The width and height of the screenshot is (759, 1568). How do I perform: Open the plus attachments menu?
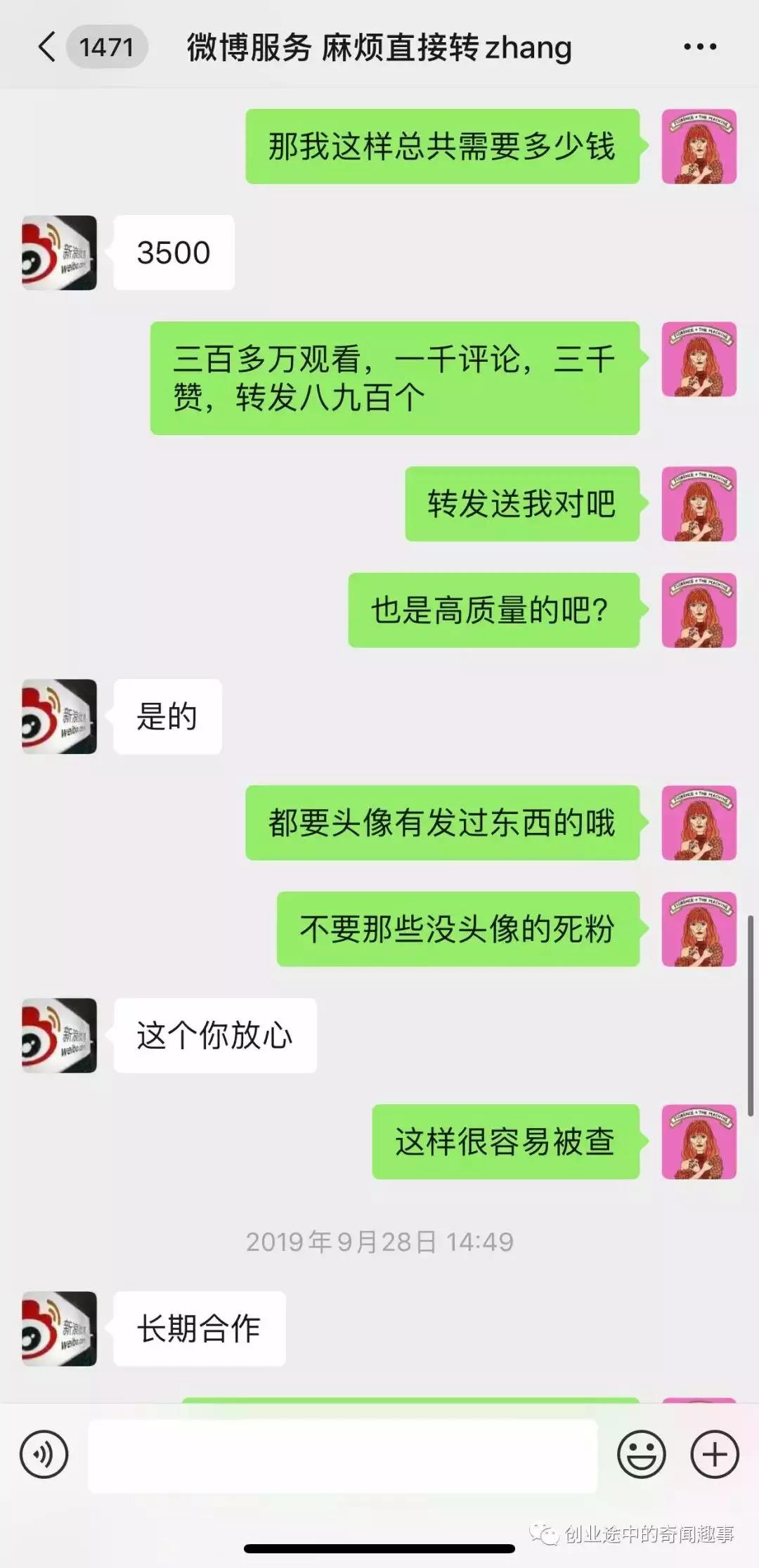(x=715, y=1454)
